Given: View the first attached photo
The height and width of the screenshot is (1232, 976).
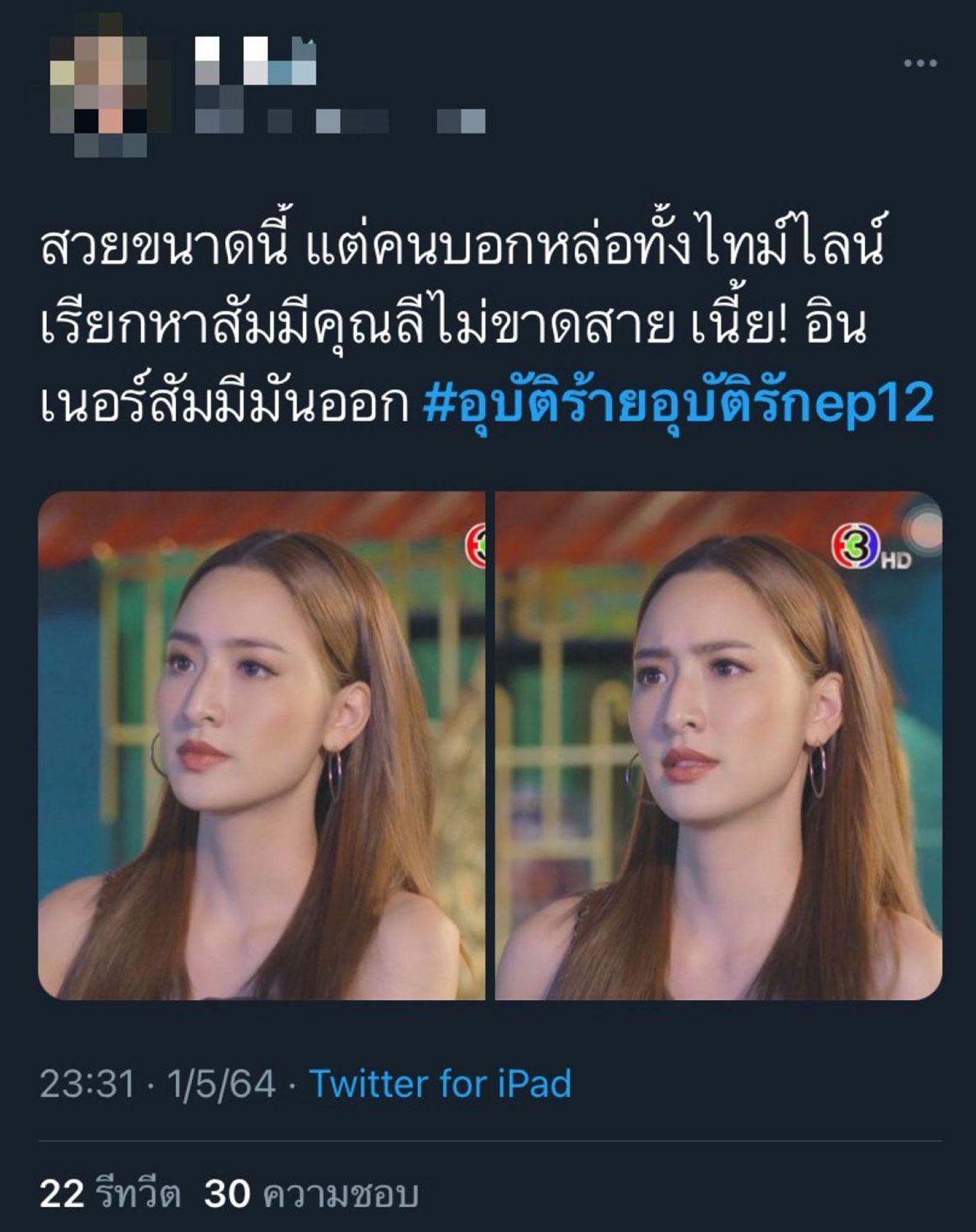Looking at the screenshot, I should click(262, 745).
